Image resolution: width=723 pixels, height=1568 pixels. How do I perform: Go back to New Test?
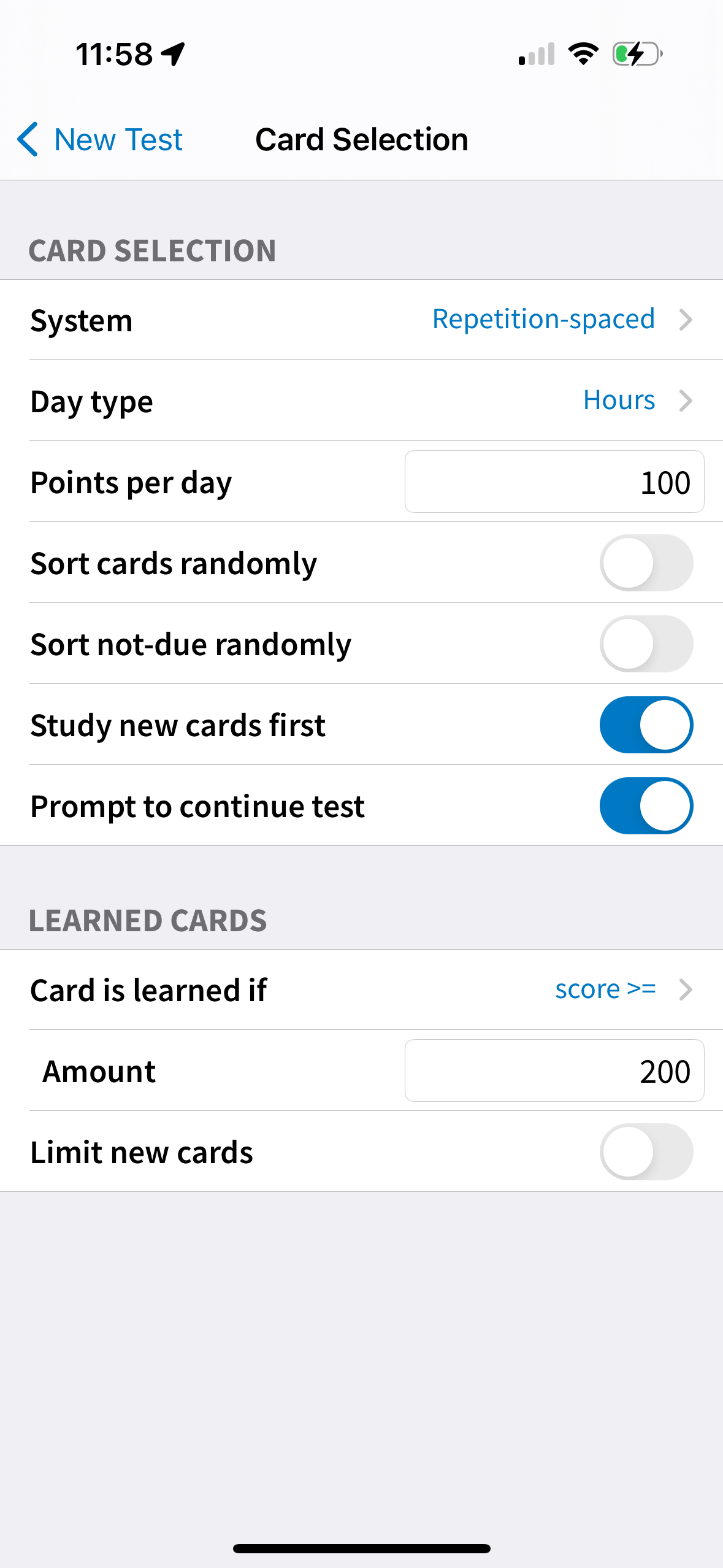(100, 140)
